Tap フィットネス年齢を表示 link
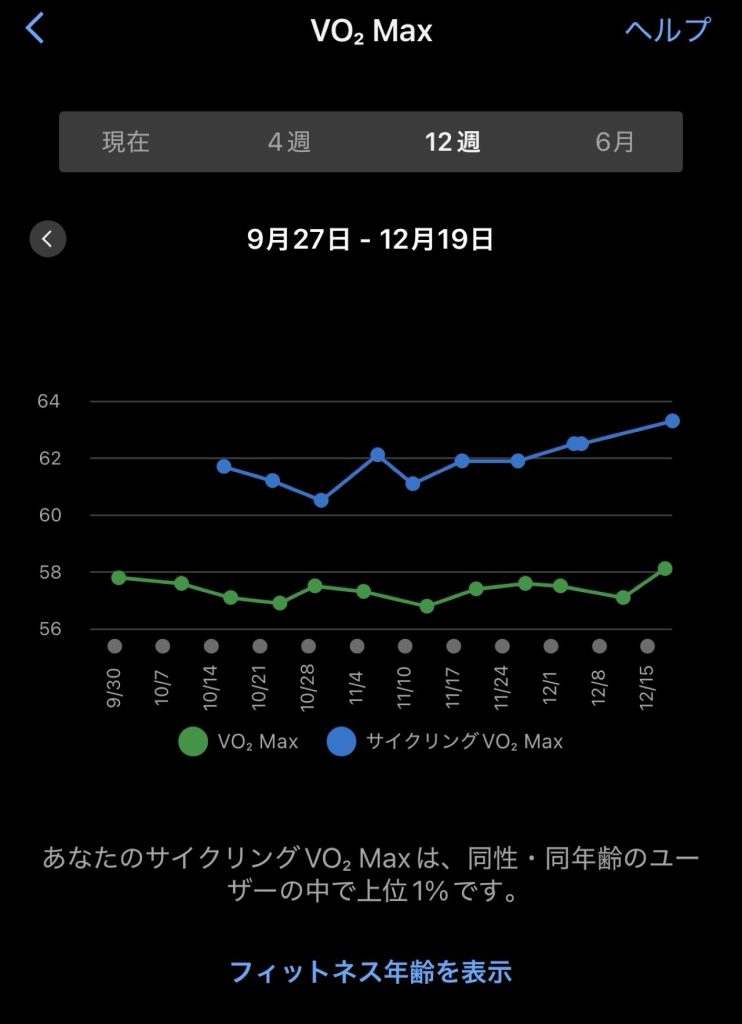The width and height of the screenshot is (742, 1024). 371,971
